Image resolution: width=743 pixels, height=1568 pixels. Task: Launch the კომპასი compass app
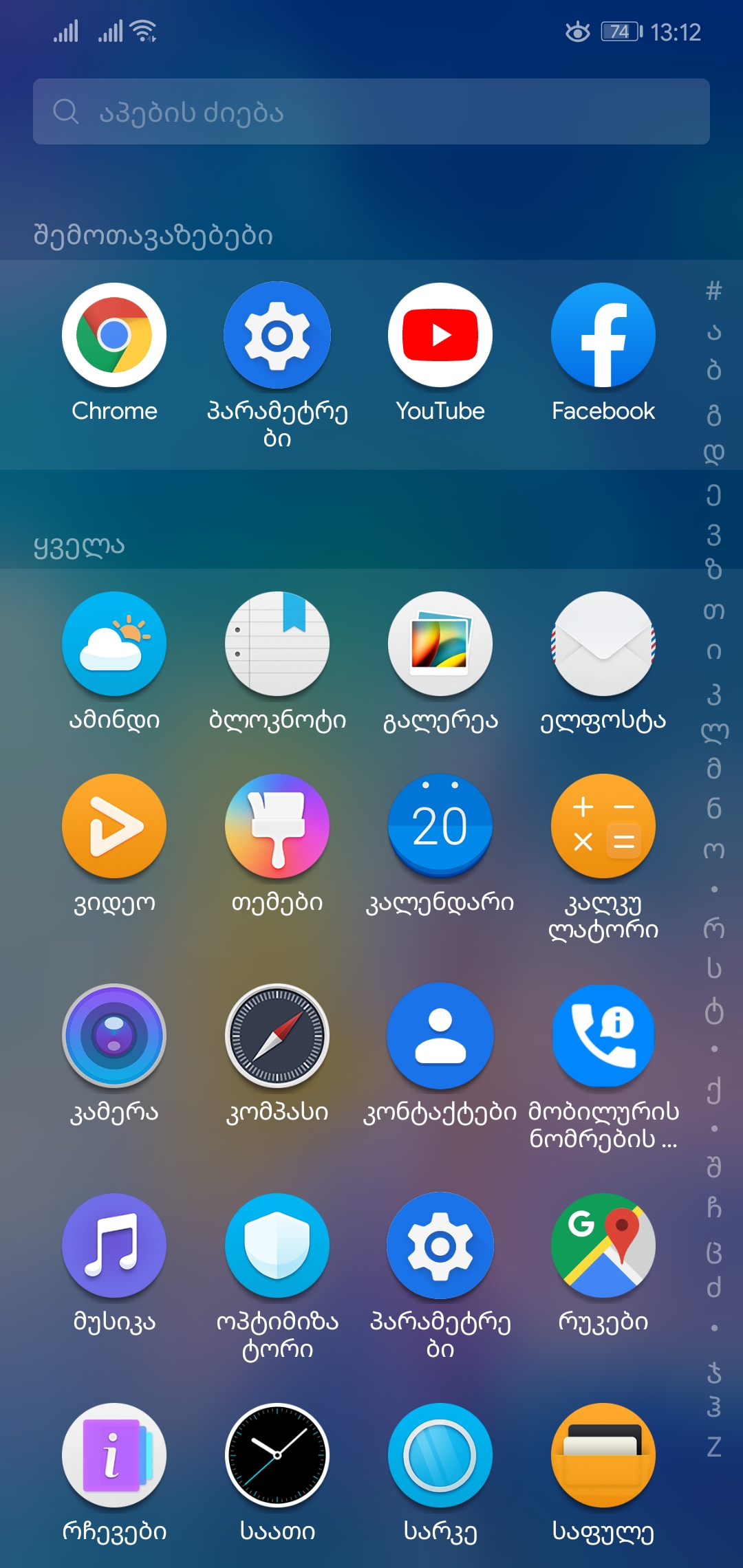[x=277, y=1036]
